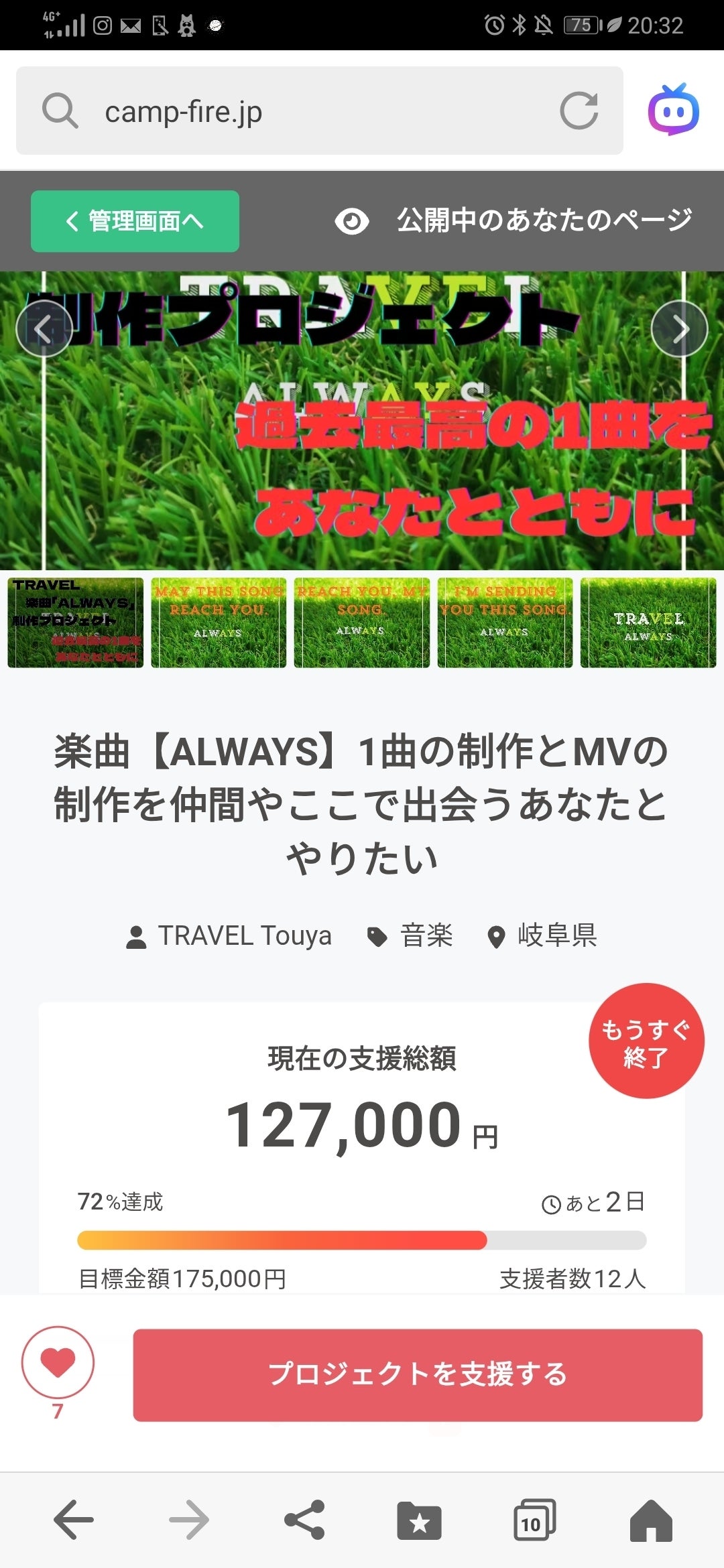
Task: Show previous project image
Action: (x=44, y=329)
